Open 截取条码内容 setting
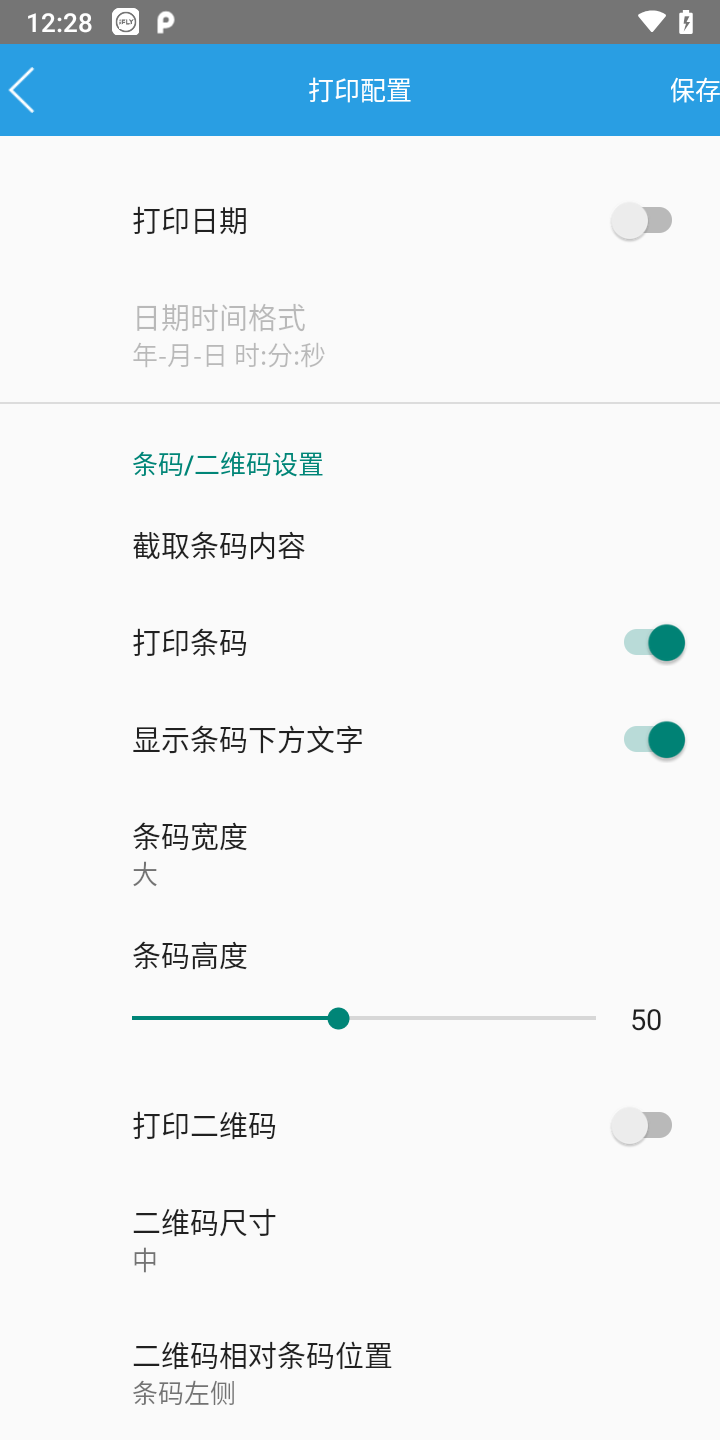The height and width of the screenshot is (1440, 720). (219, 546)
